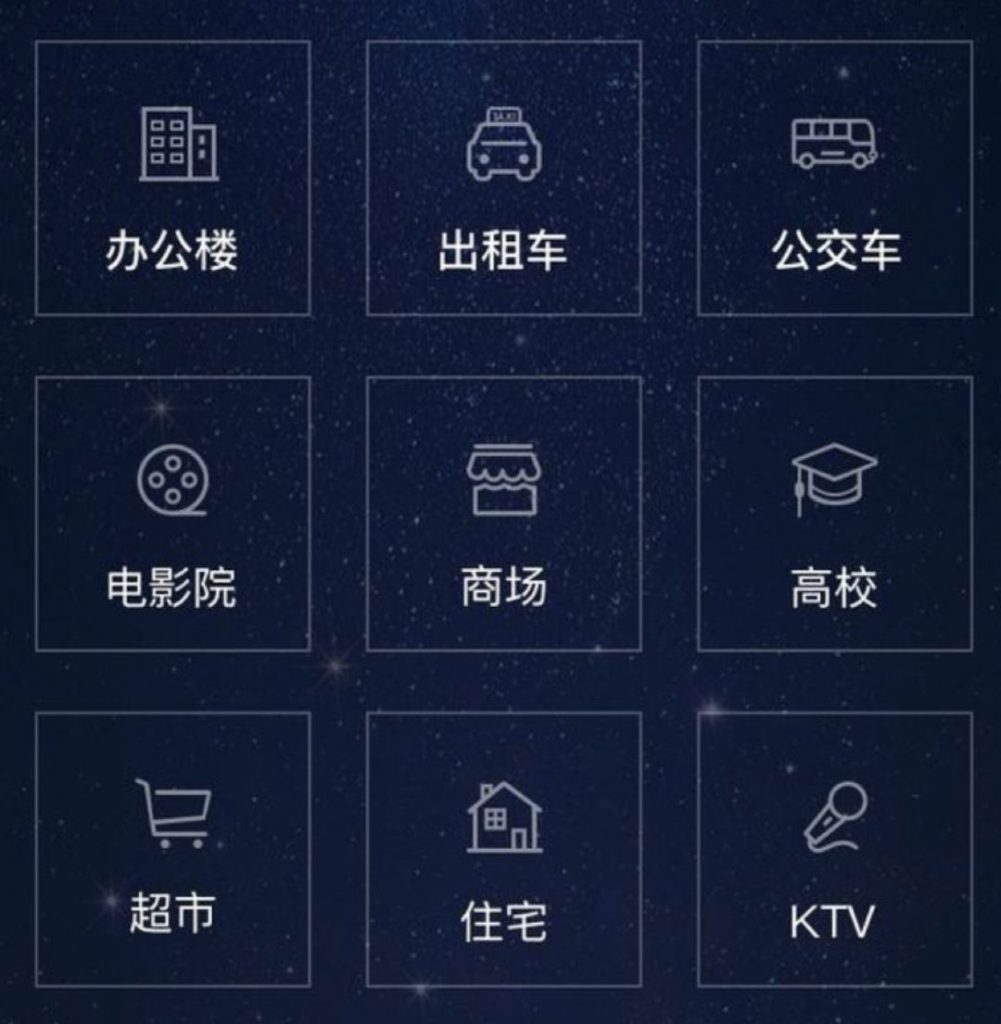Choose the 公交车 bus tile
This screenshot has width=1001, height=1024.
click(x=835, y=178)
